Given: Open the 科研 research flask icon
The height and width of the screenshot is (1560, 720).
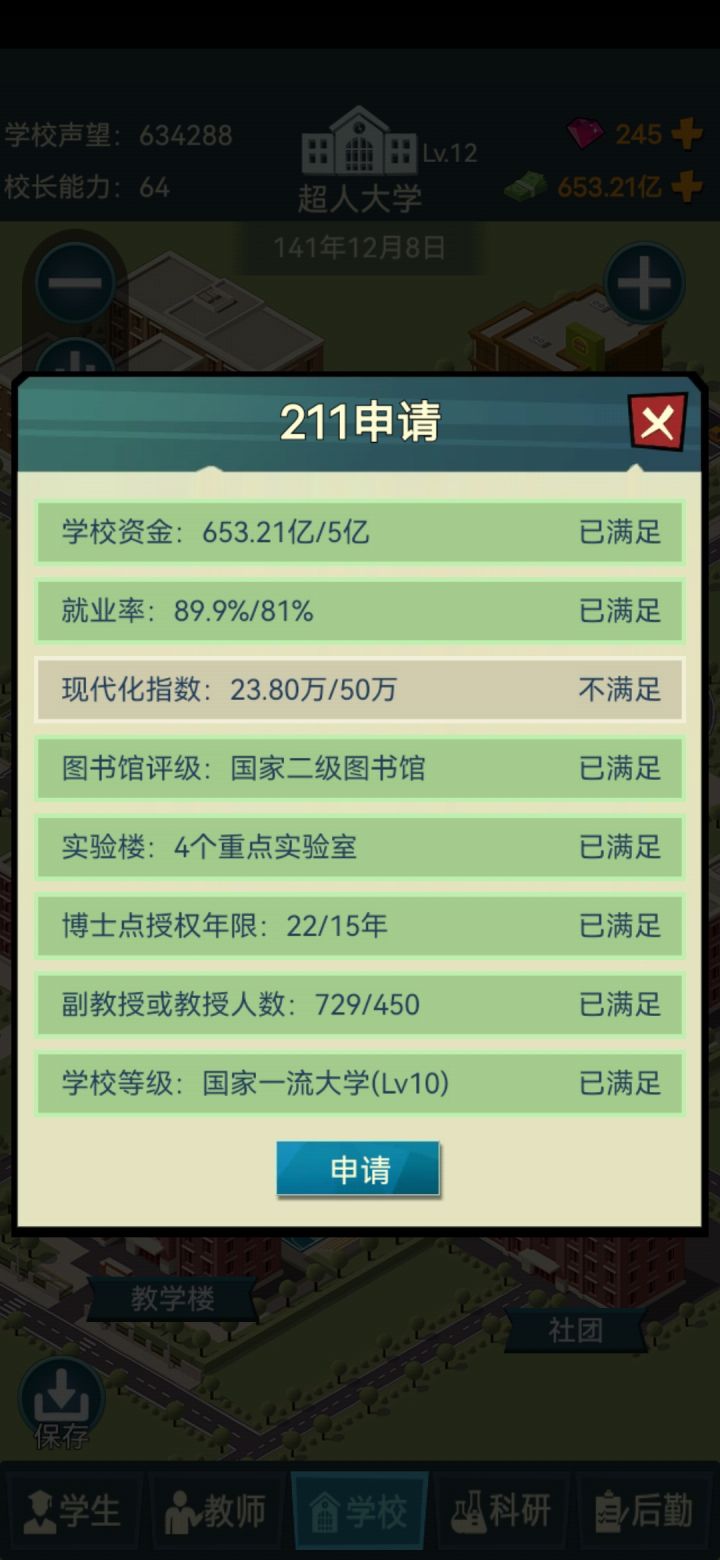Looking at the screenshot, I should [x=470, y=1512].
